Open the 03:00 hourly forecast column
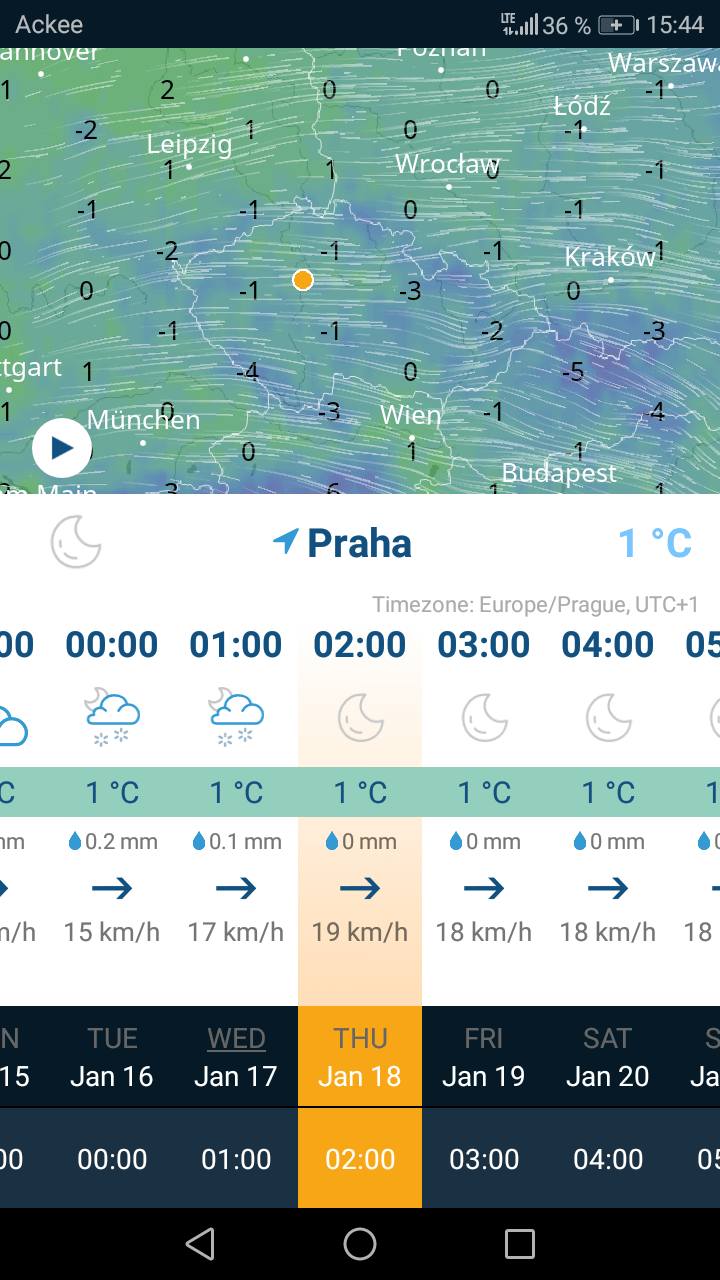Screen dimensions: 720x1280 [x=484, y=790]
